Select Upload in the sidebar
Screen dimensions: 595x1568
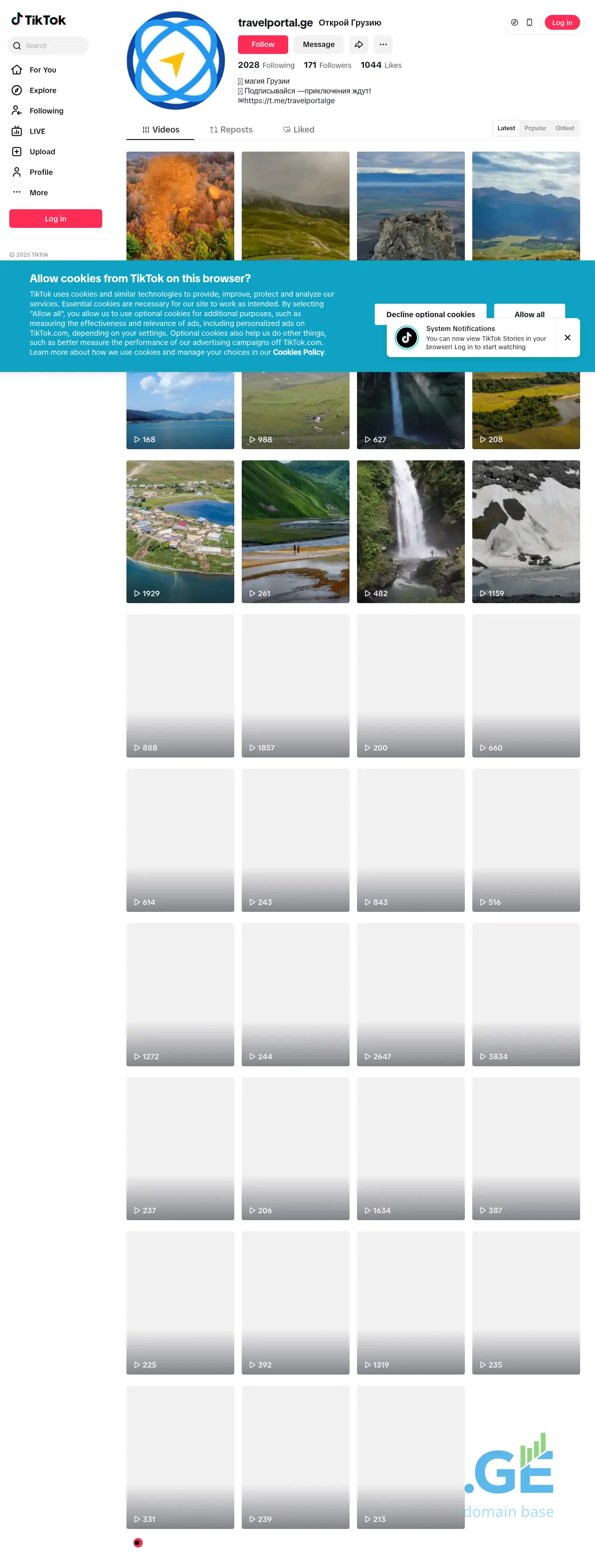click(42, 152)
